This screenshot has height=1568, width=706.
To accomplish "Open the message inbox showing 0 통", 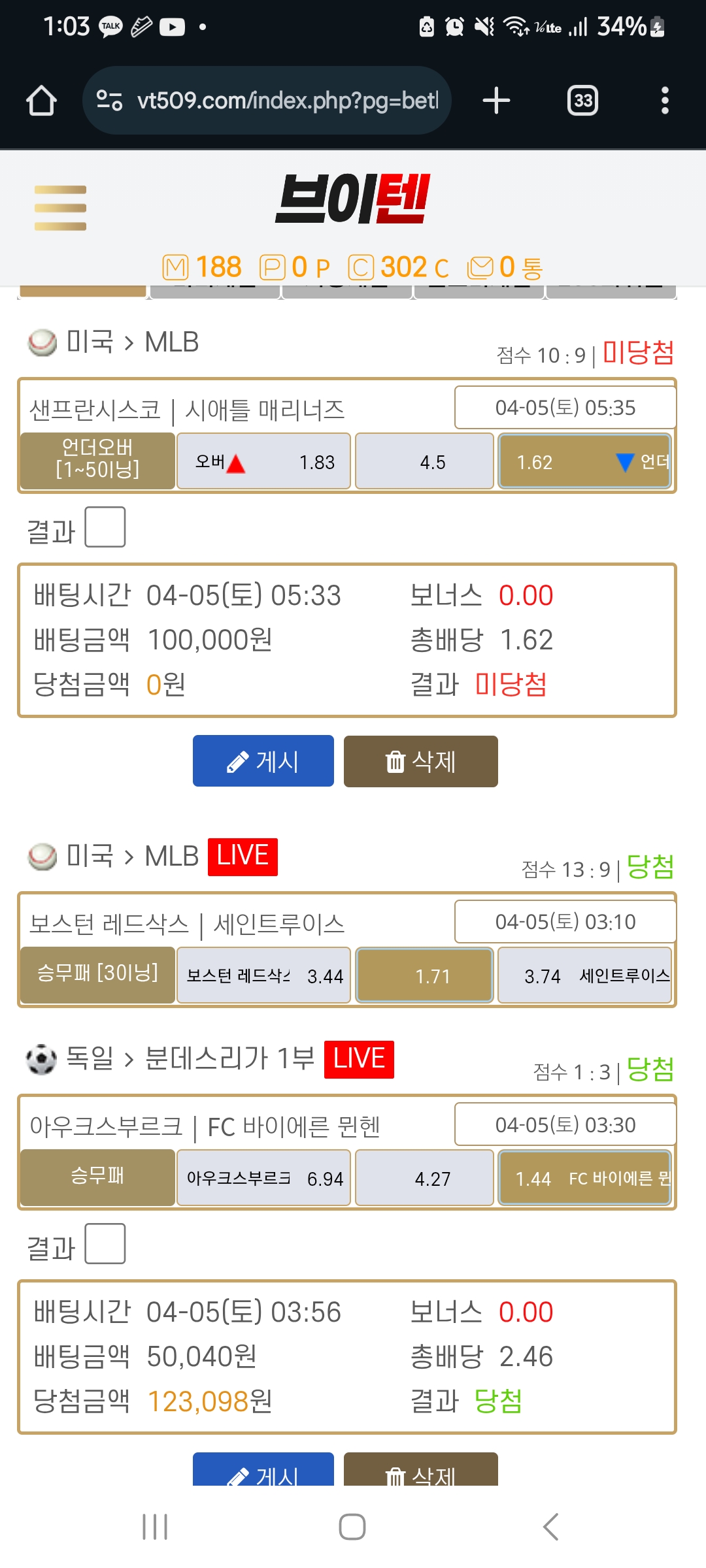I will 505,267.
